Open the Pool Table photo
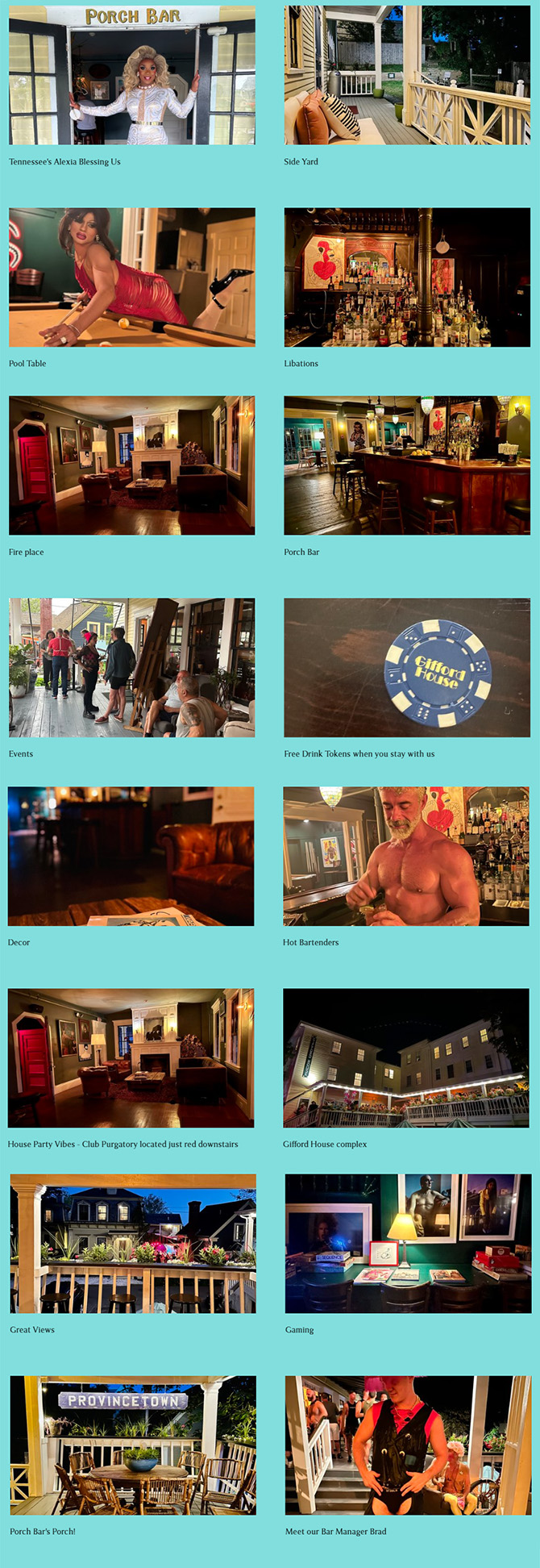540x1568 pixels. (132, 277)
